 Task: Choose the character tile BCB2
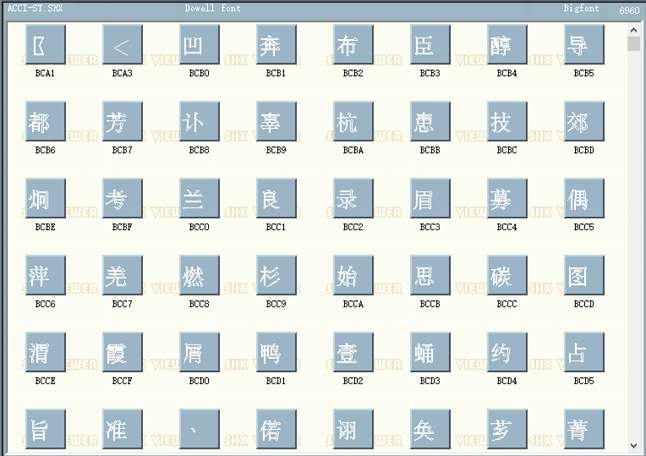[353, 45]
